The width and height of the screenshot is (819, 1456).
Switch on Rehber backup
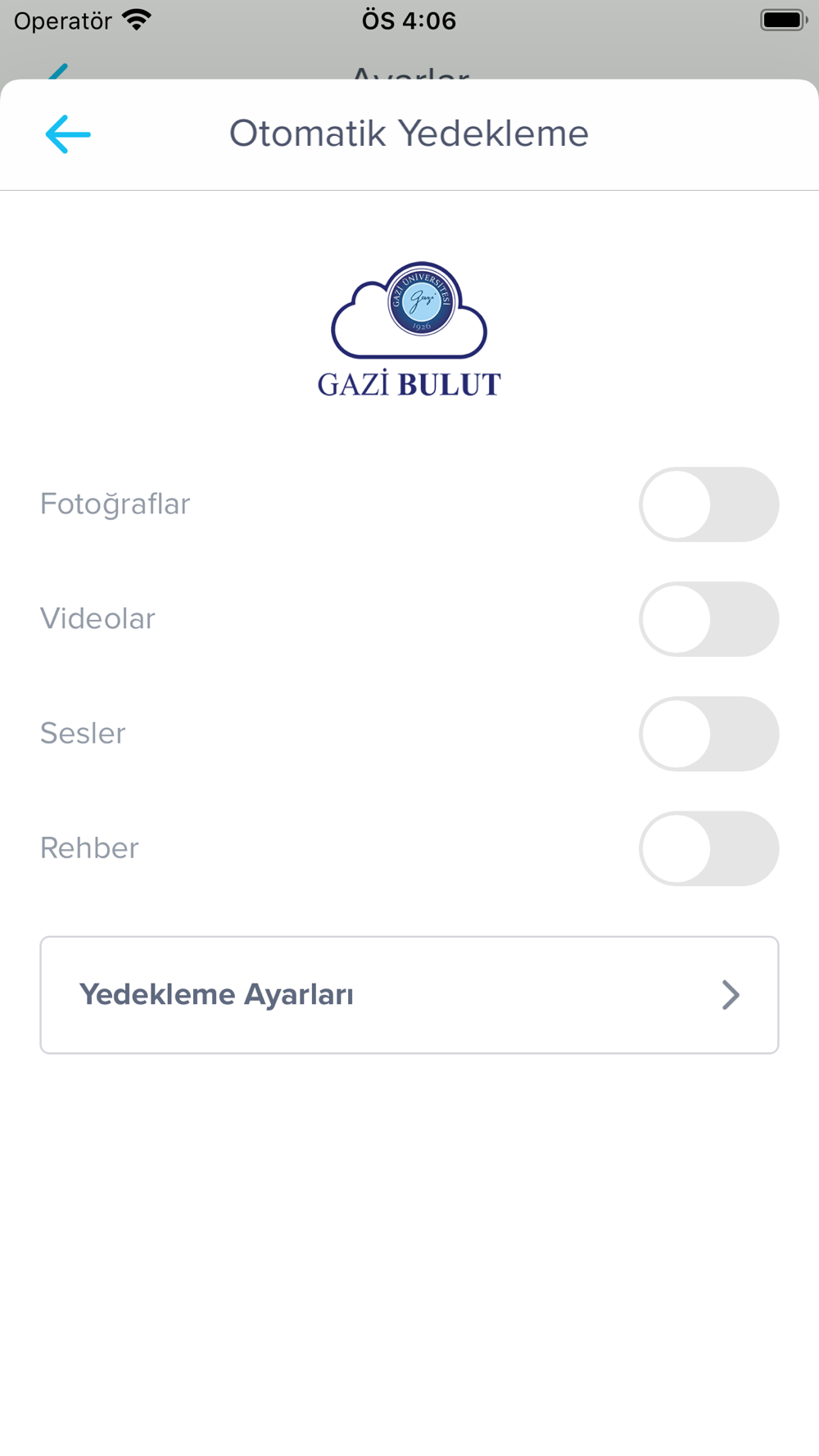708,848
